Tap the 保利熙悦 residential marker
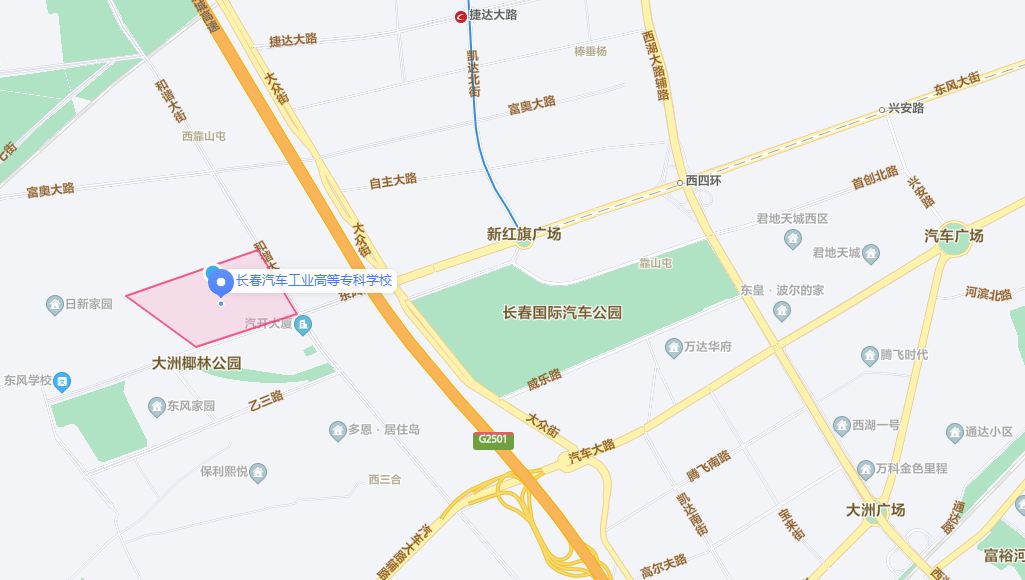This screenshot has width=1025, height=580. (258, 471)
